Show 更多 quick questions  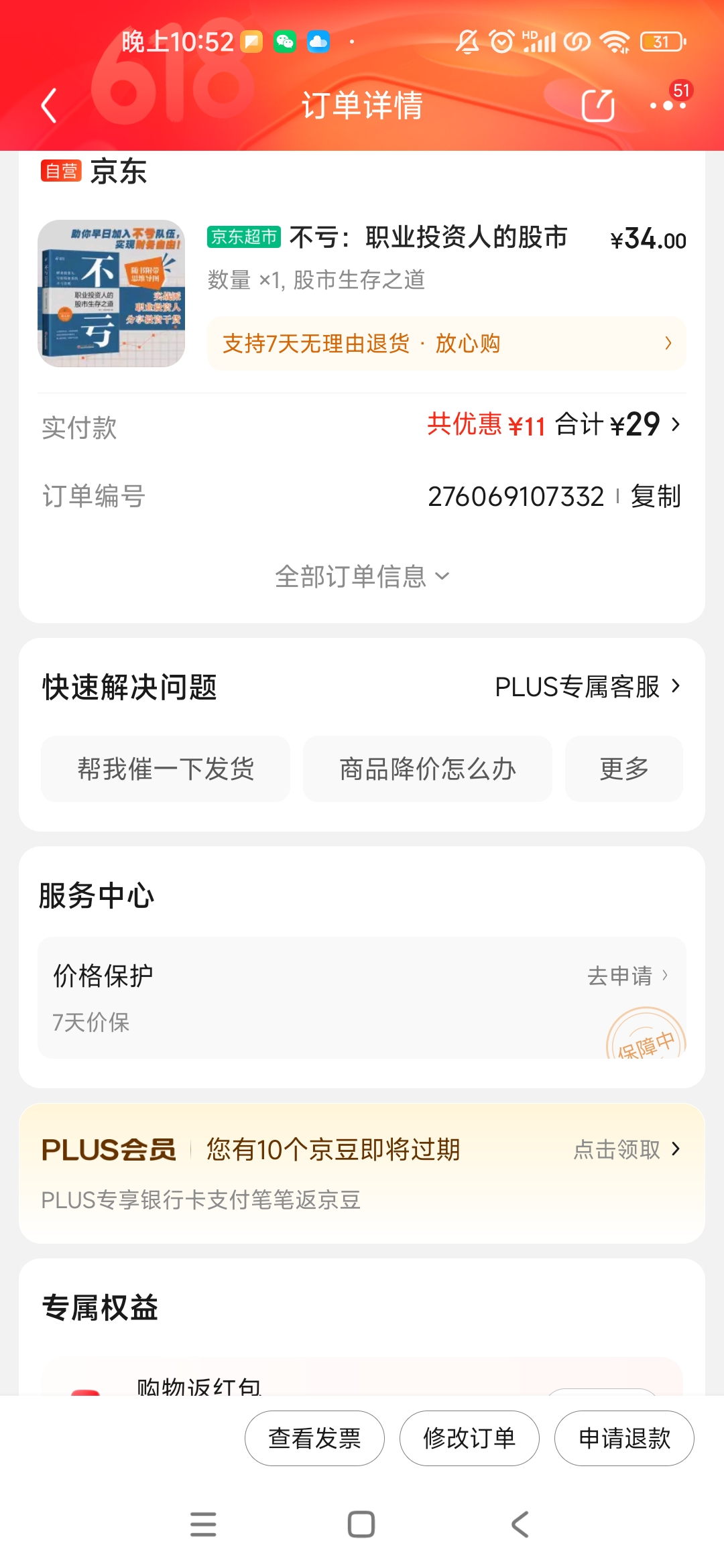coord(624,769)
